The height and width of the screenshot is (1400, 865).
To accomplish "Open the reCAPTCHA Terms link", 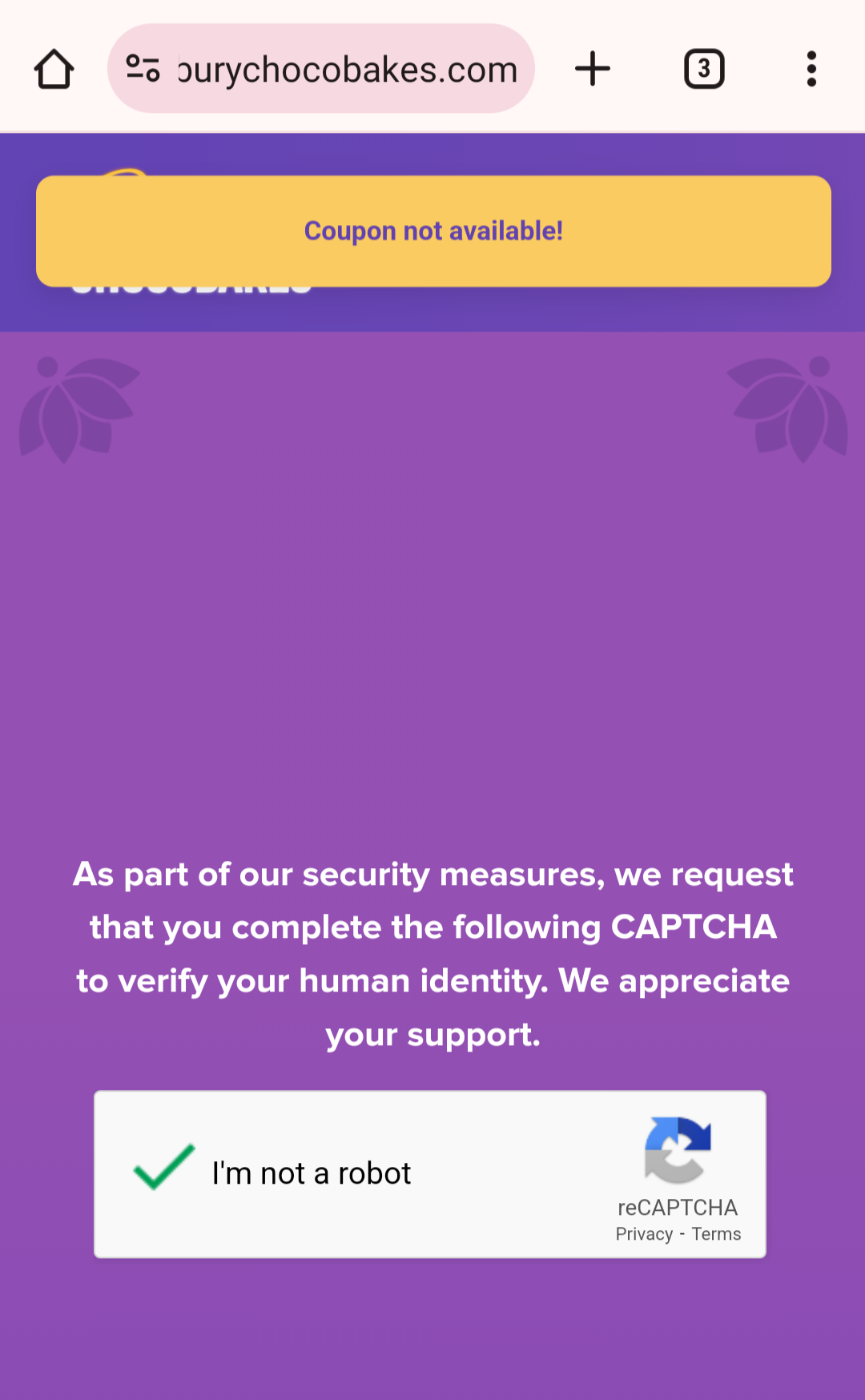I will [716, 1234].
